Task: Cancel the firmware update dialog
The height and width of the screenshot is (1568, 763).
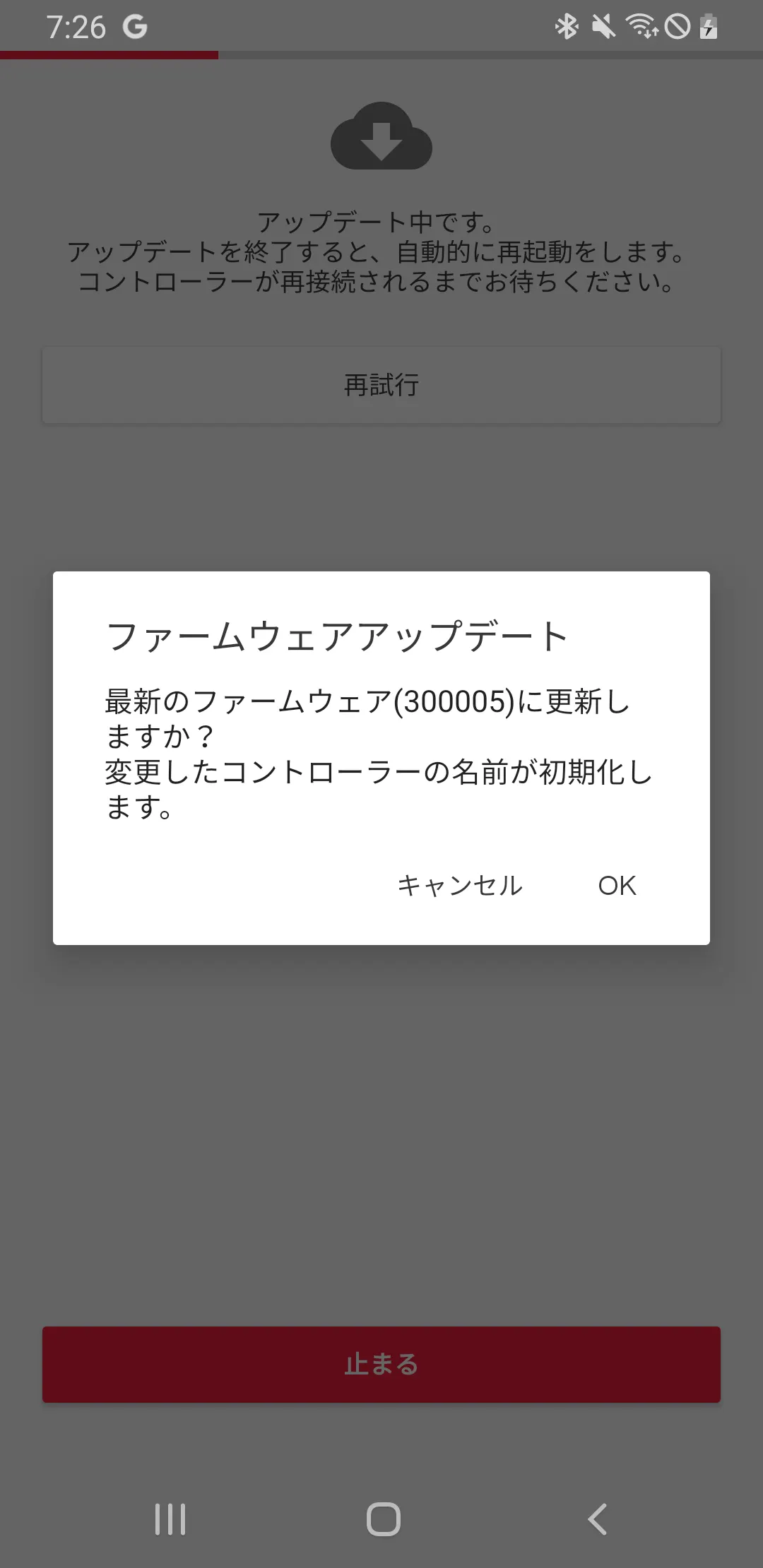Action: tap(460, 885)
